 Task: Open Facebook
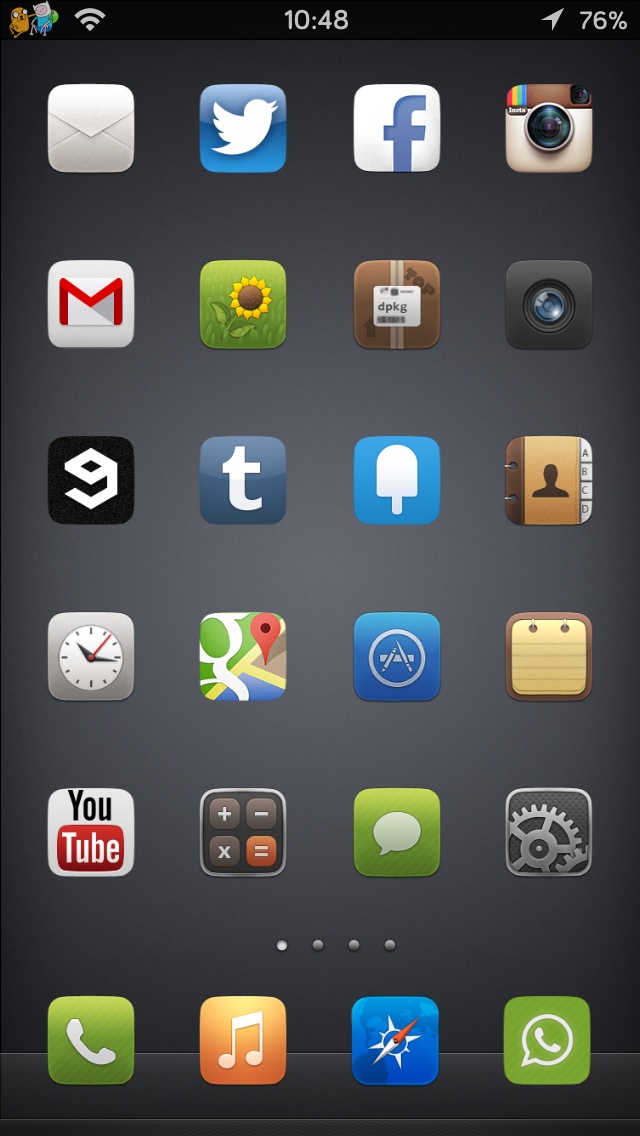pos(396,128)
